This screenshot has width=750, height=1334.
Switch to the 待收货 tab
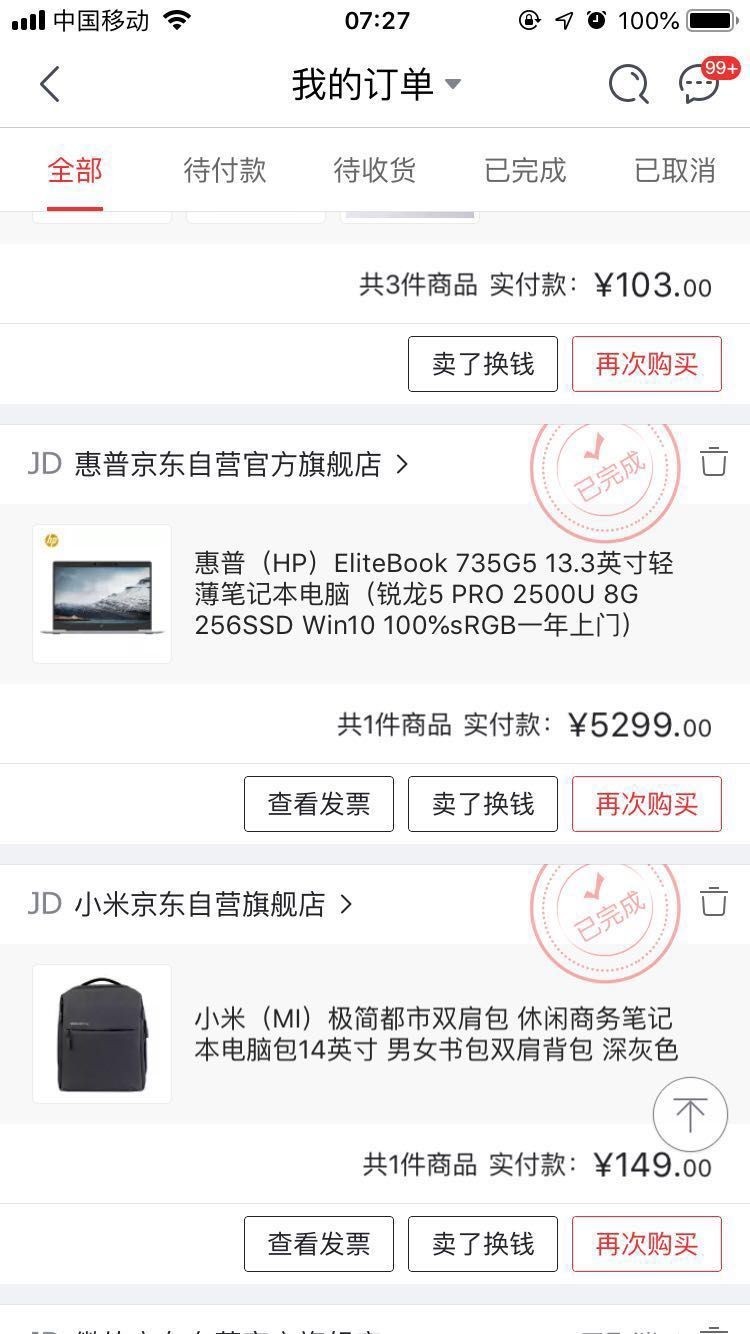click(x=375, y=170)
